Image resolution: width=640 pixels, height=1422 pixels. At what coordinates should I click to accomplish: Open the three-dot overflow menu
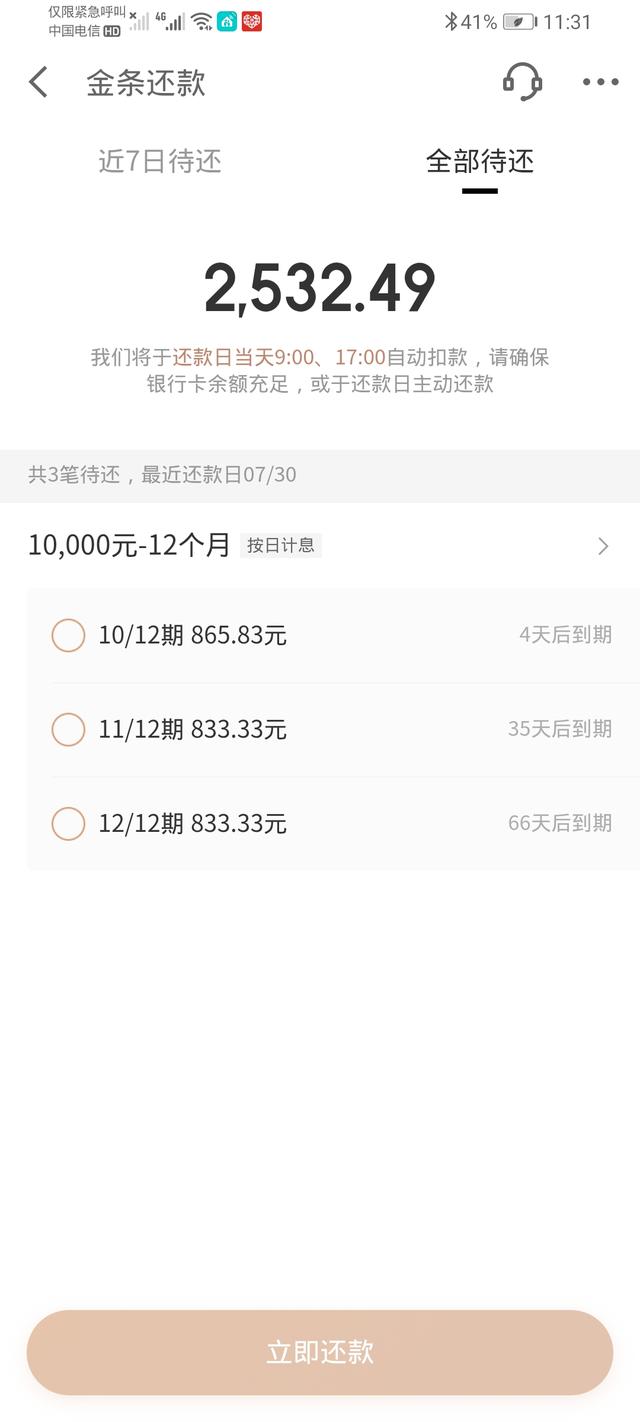pos(600,82)
